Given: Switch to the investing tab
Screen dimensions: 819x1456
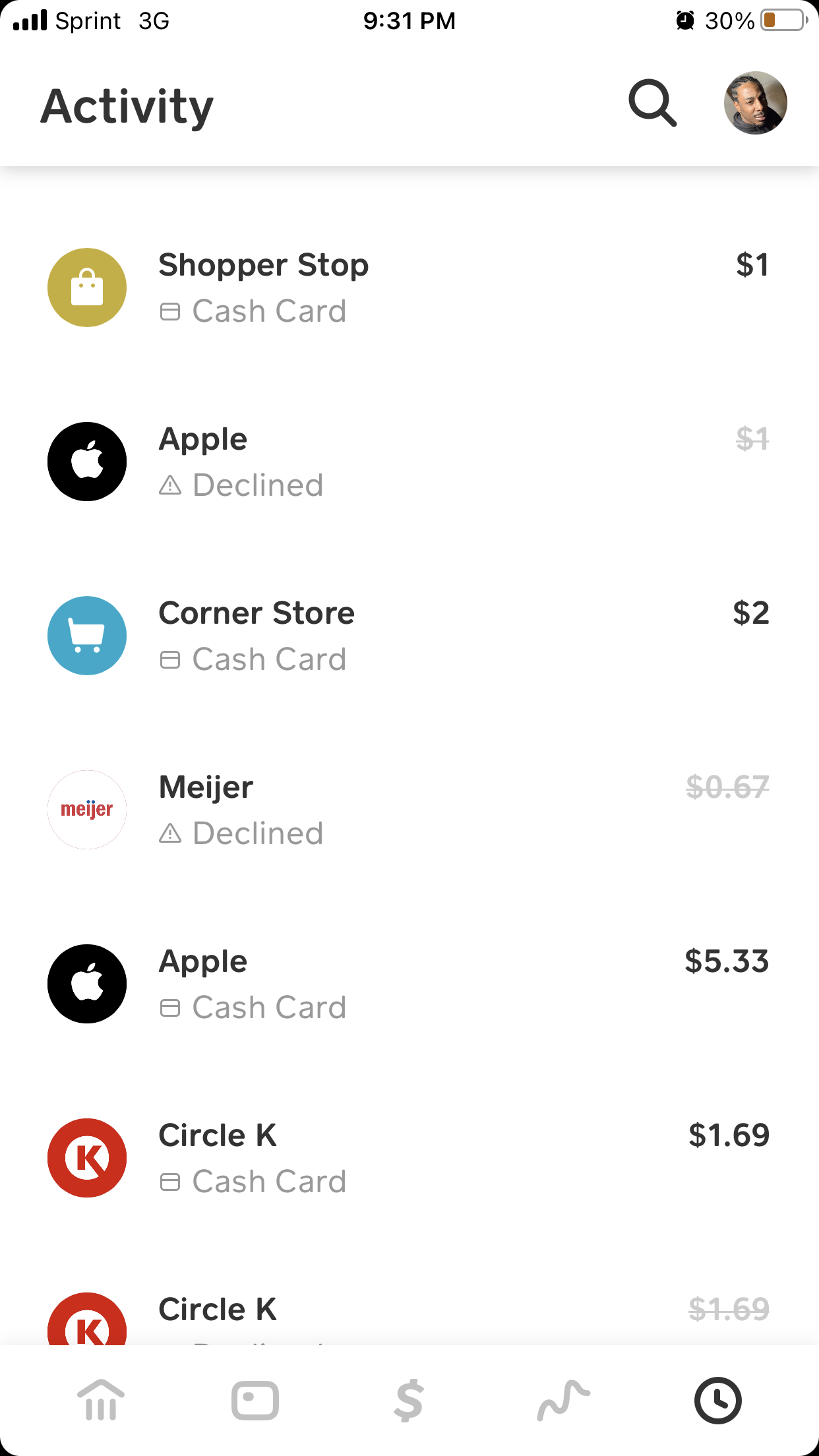Looking at the screenshot, I should (x=563, y=1399).
